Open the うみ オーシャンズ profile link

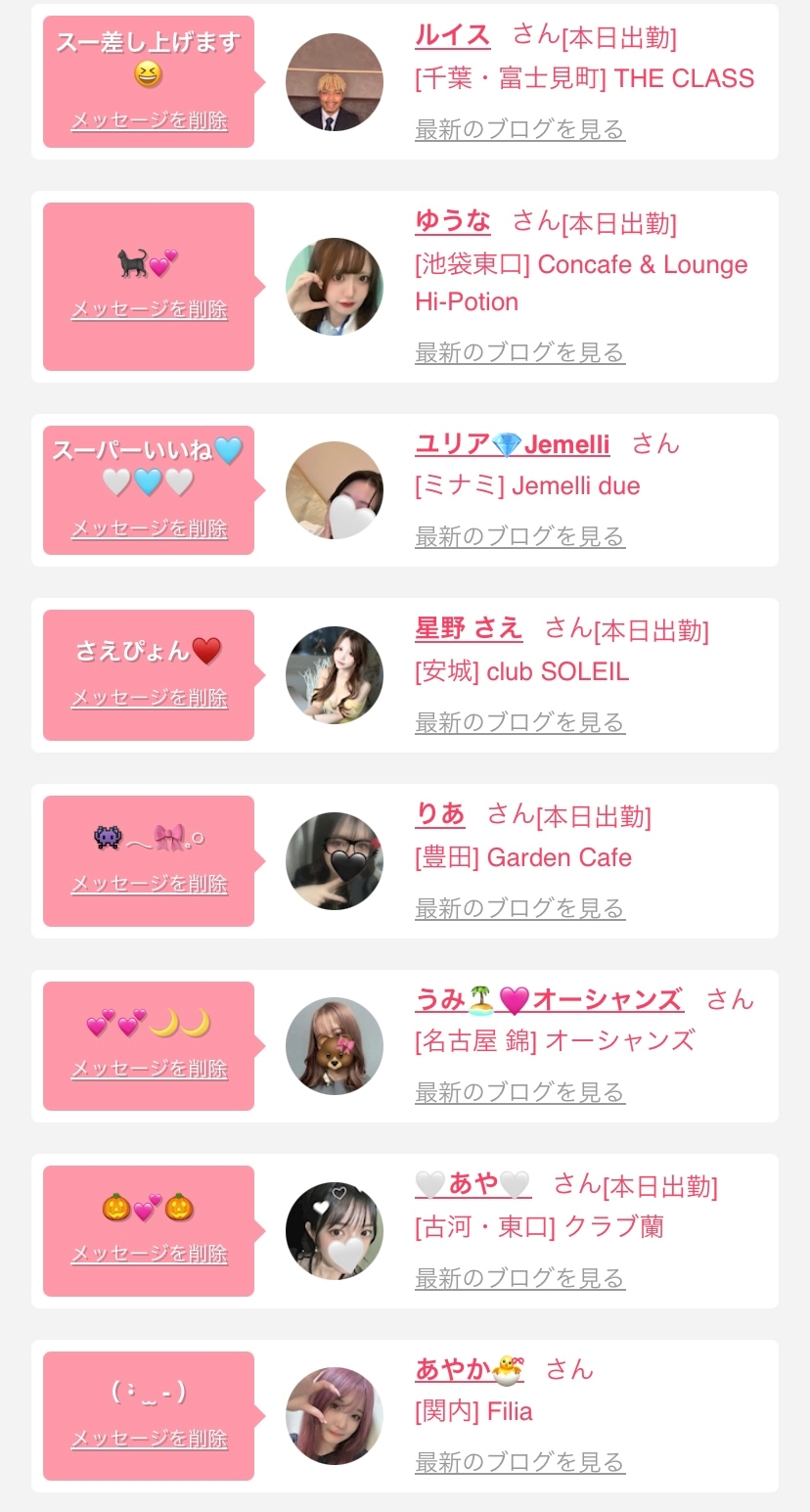click(549, 999)
